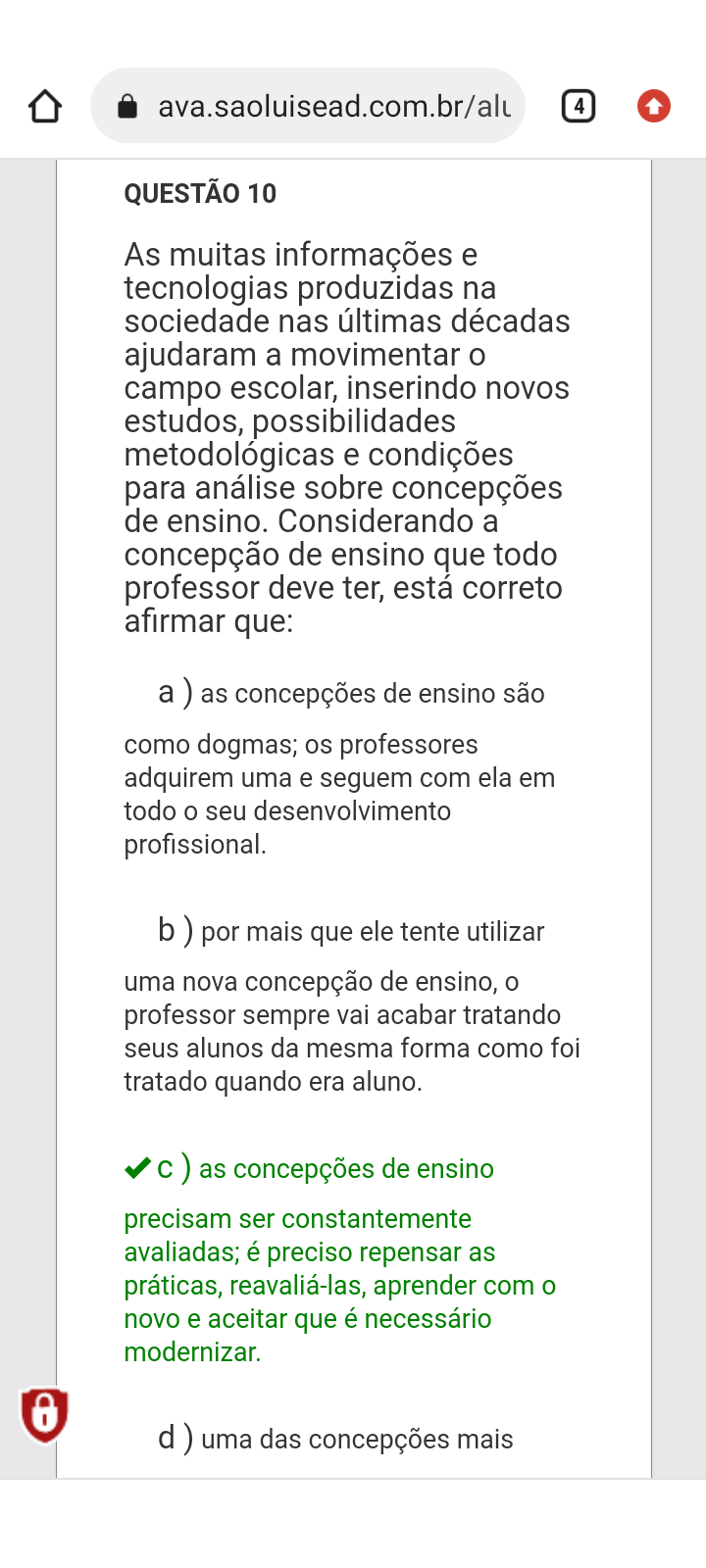Tap the red update arrow icon
Viewport: 706px width, 1568px height.
pyautogui.click(x=654, y=106)
